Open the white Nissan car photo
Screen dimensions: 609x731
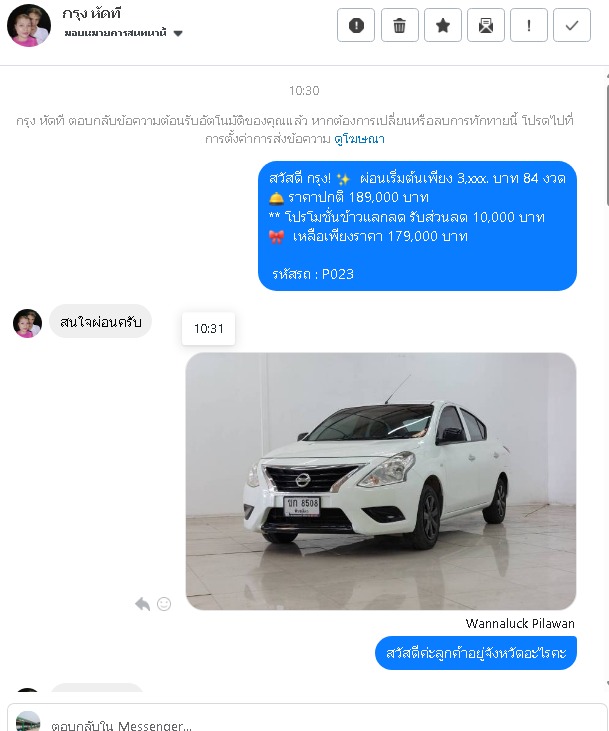381,481
